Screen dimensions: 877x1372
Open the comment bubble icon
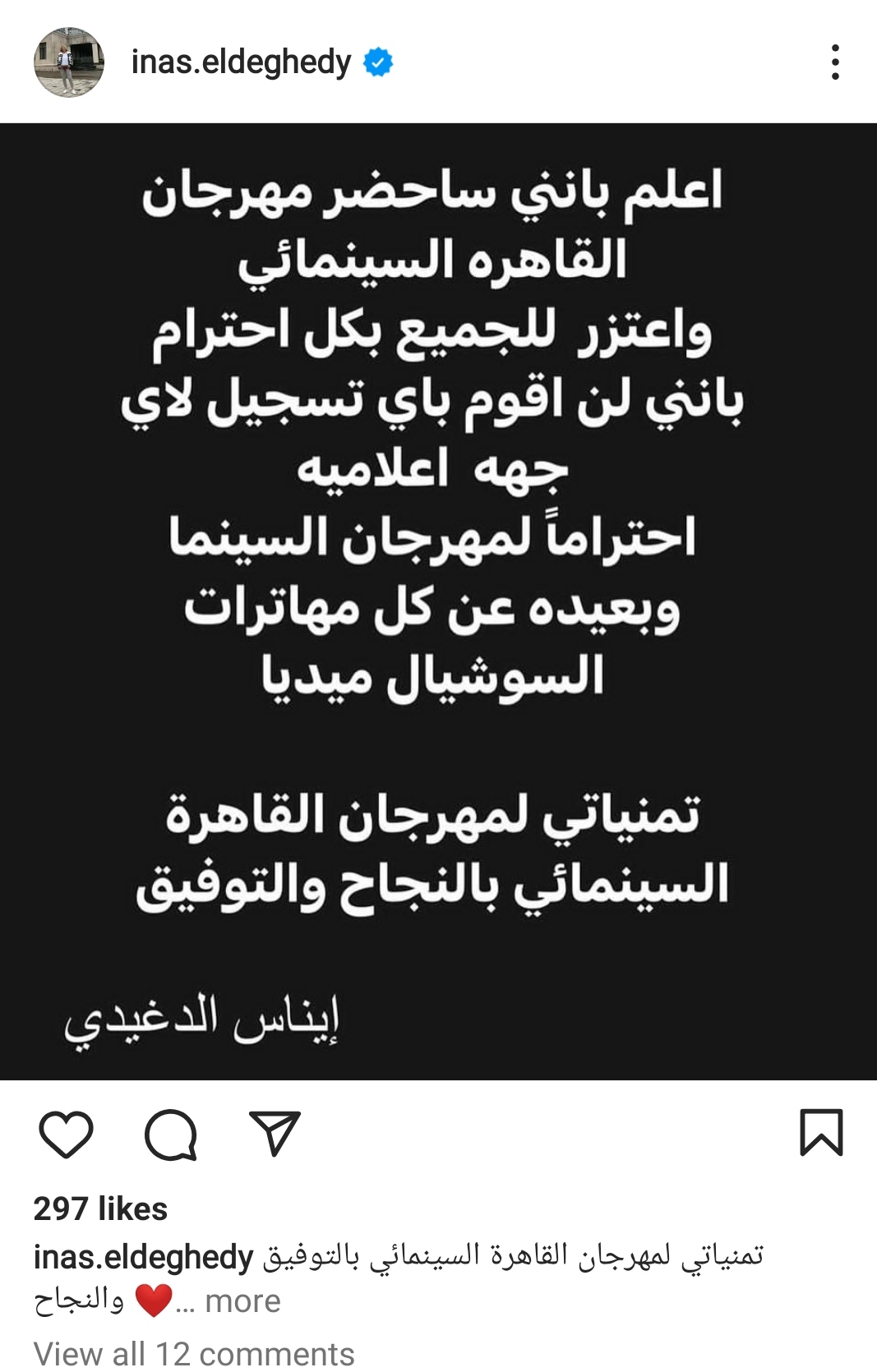click(170, 1135)
